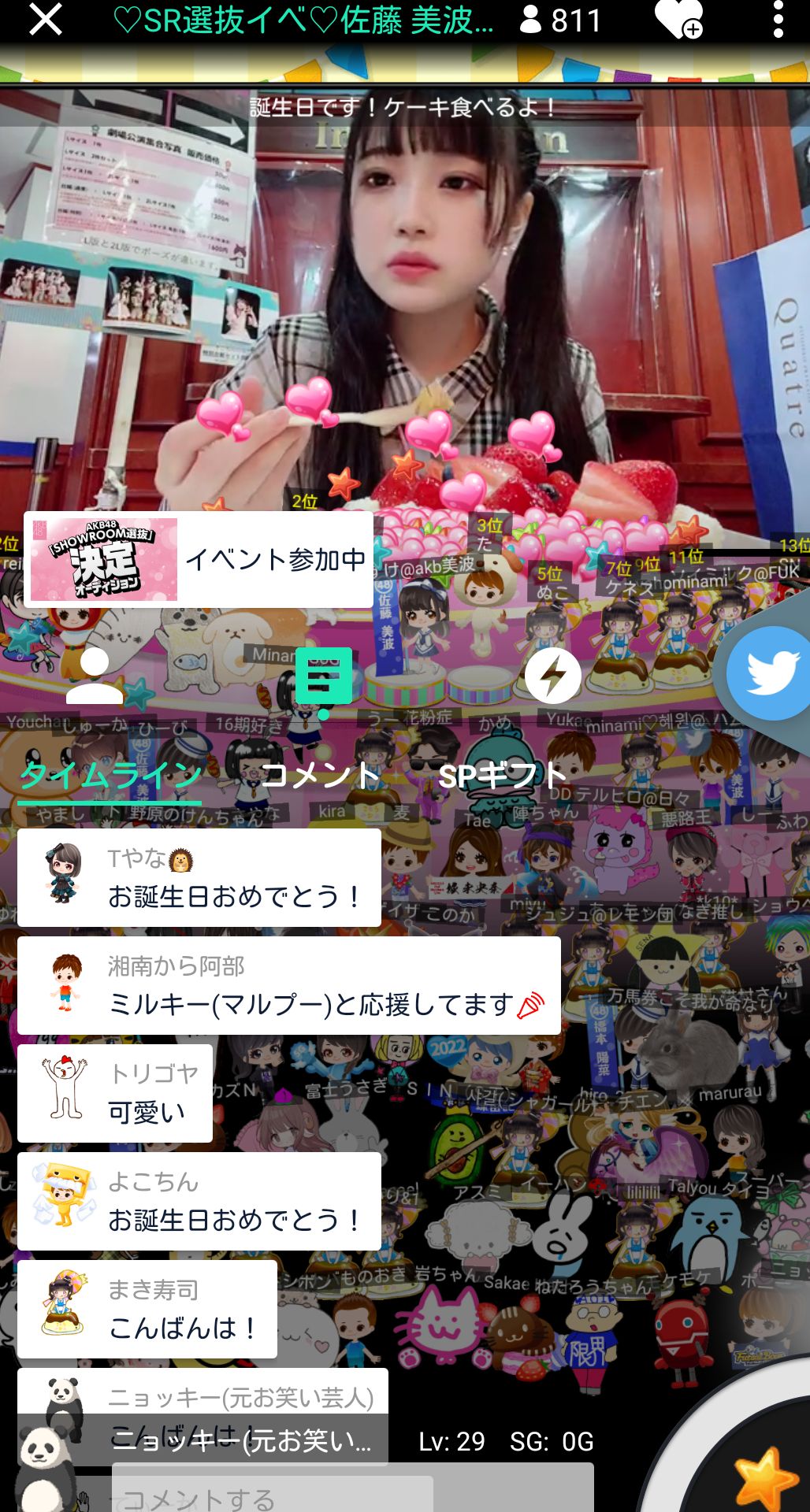The width and height of the screenshot is (810, 1512).
Task: Close the live stream
Action: tap(45, 20)
